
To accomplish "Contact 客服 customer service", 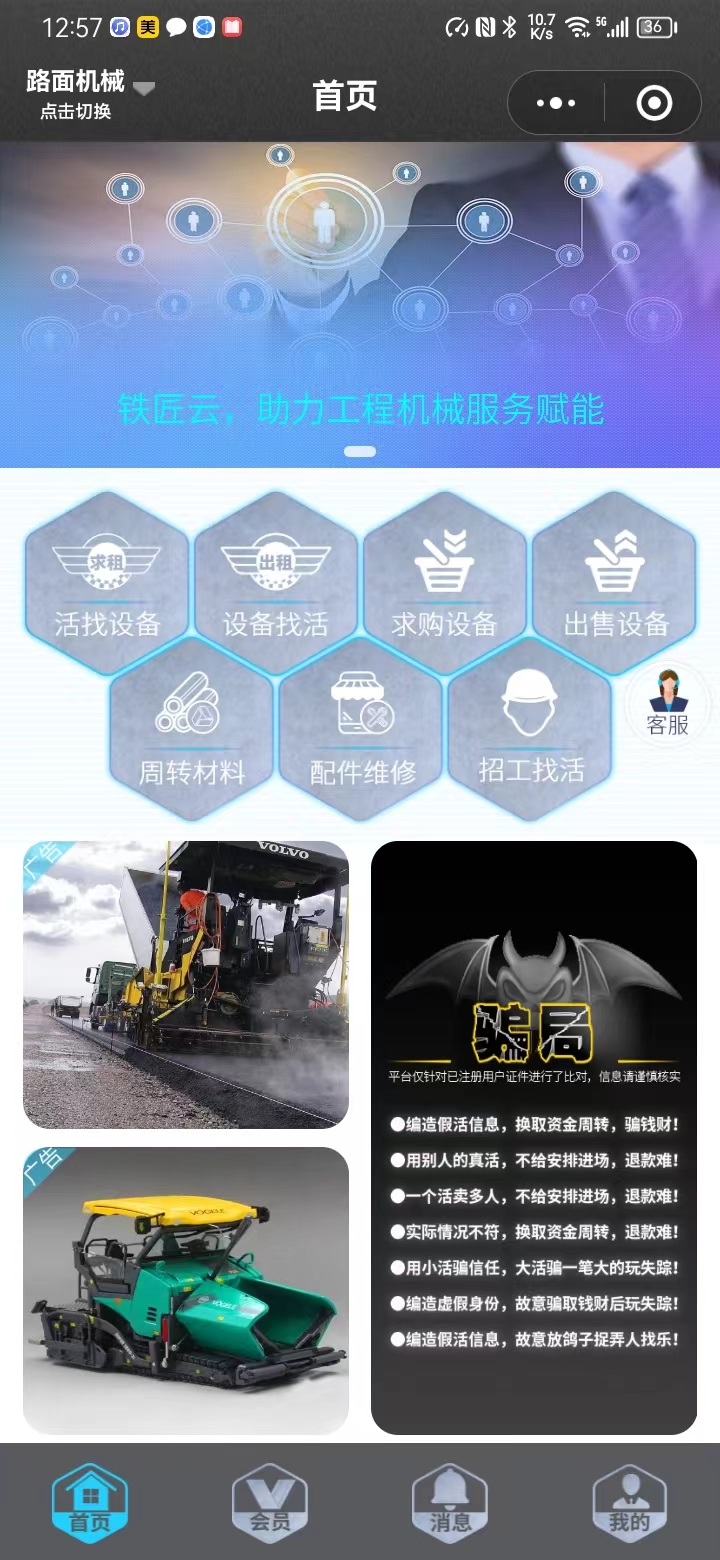I will [668, 704].
